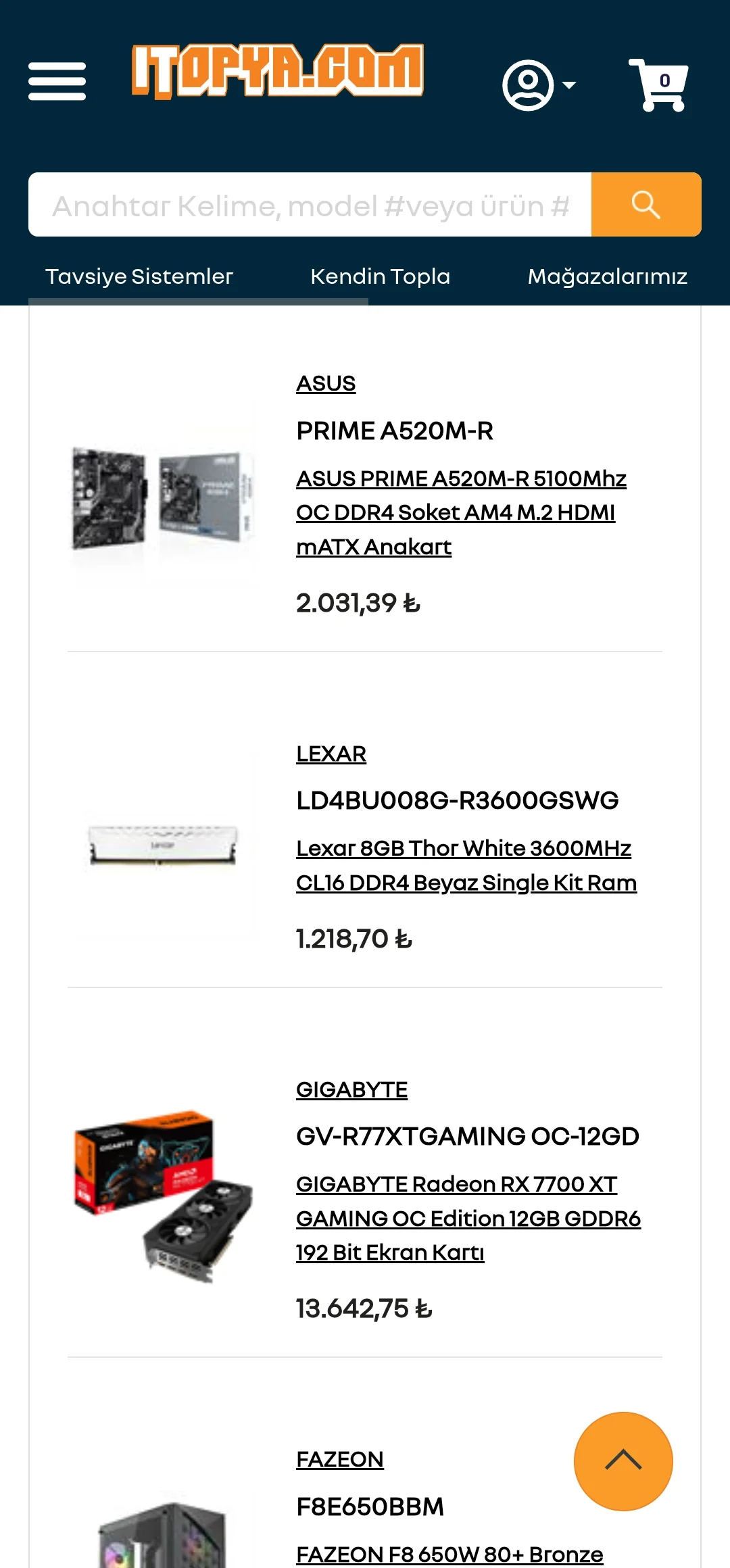Open the ASUS PRIME A520M-R Anakart link
Screen dimensions: 730x1568
pyautogui.click(x=460, y=512)
